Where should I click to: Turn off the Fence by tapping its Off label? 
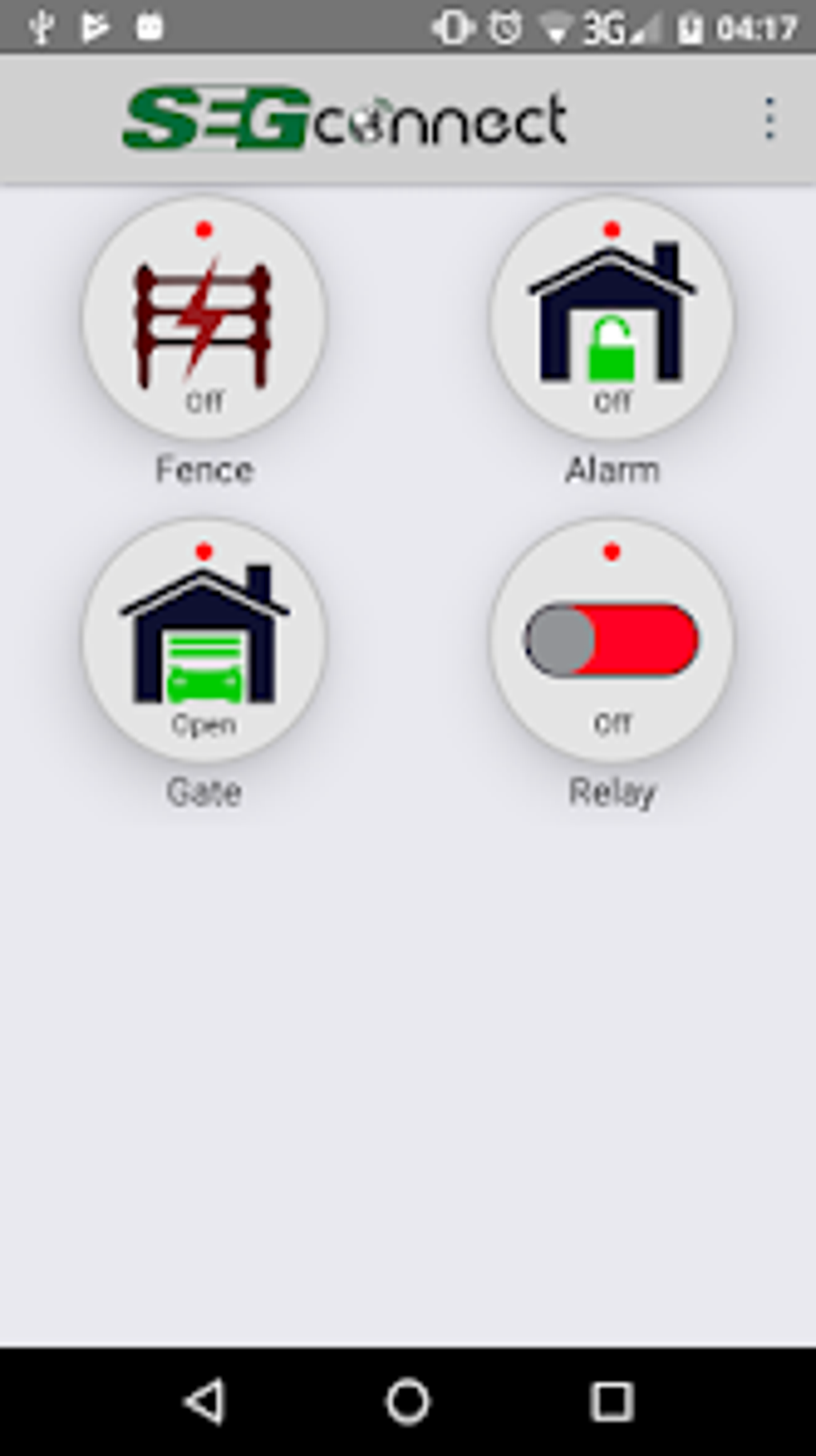(205, 400)
